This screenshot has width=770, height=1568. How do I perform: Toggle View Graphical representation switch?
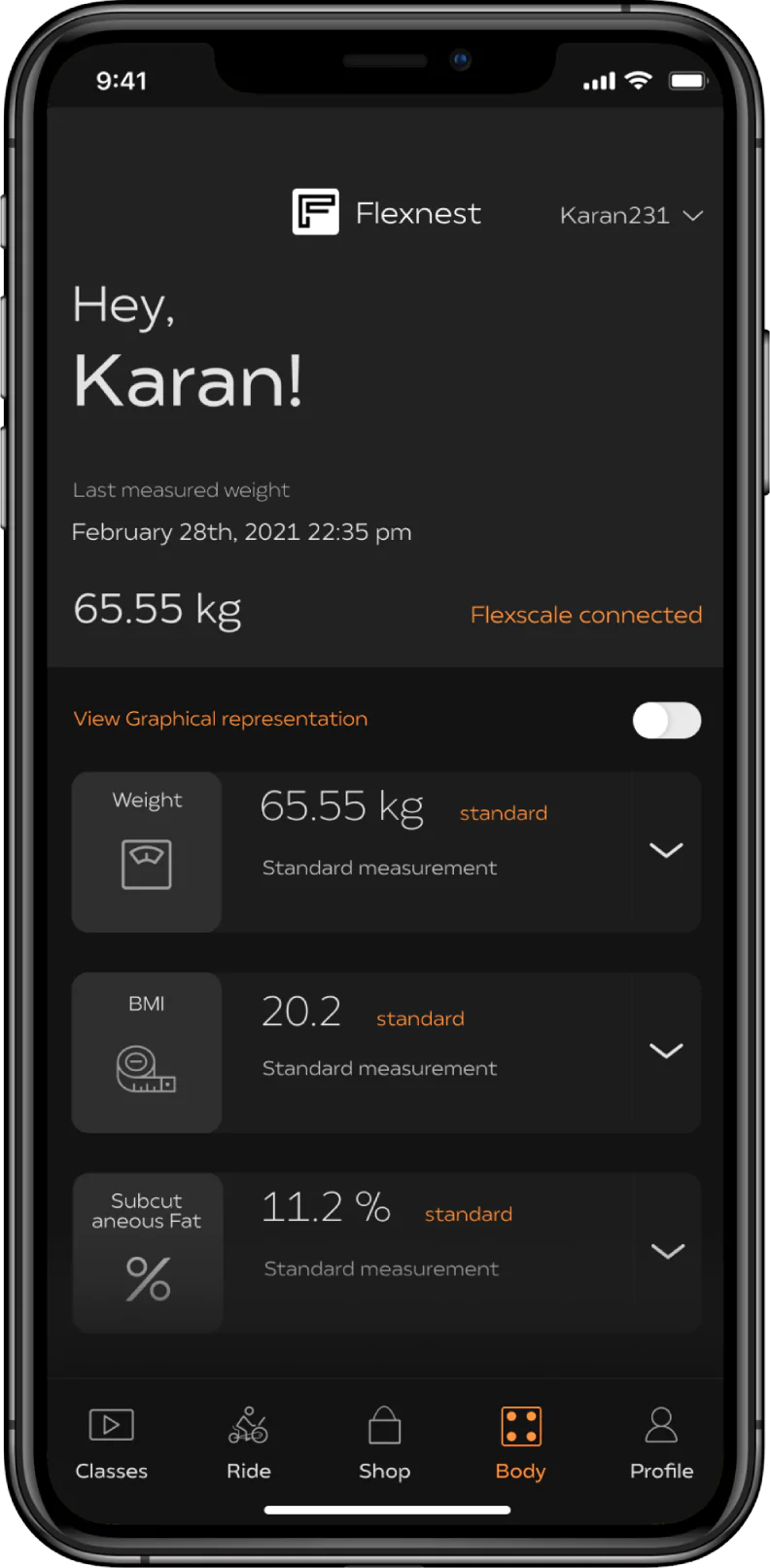(x=666, y=720)
